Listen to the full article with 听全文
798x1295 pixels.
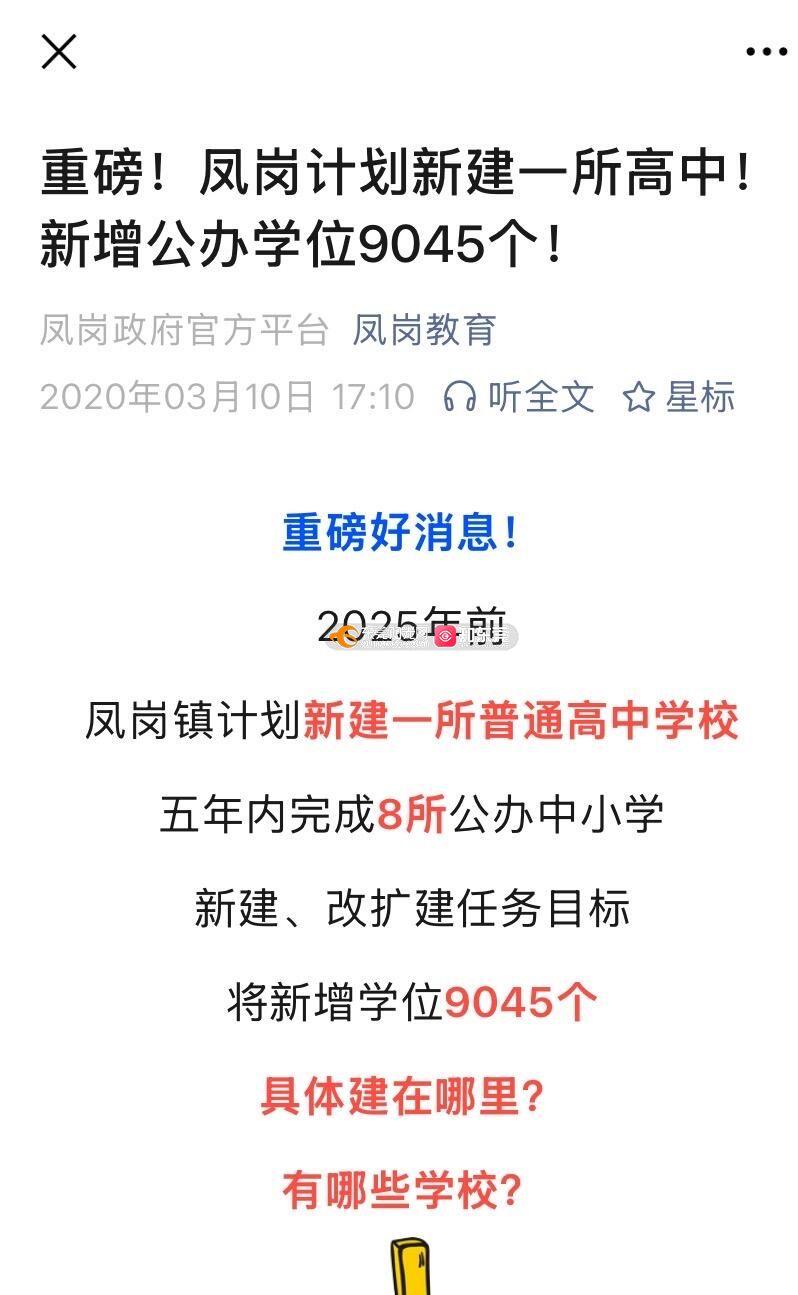(519, 397)
